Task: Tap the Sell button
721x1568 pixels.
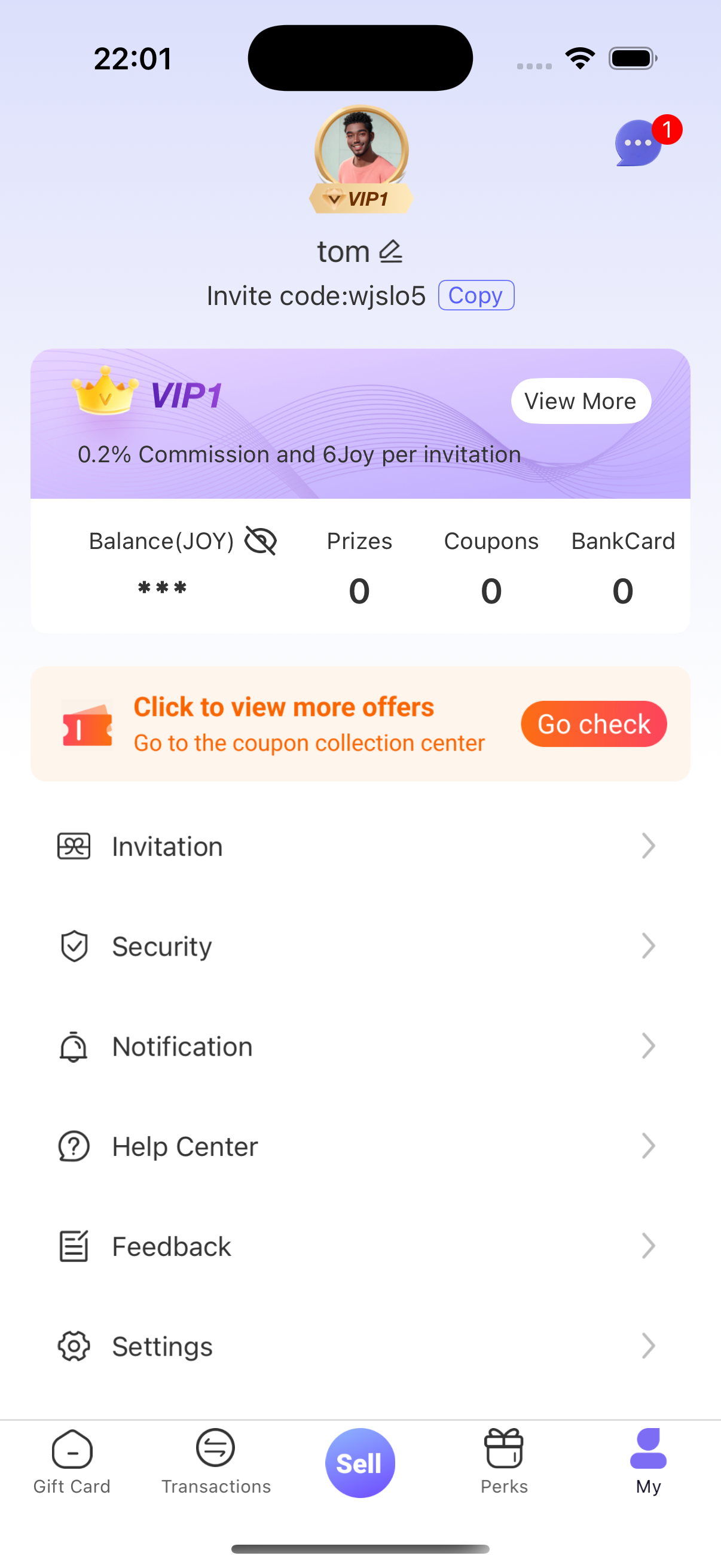Action: tap(360, 1462)
